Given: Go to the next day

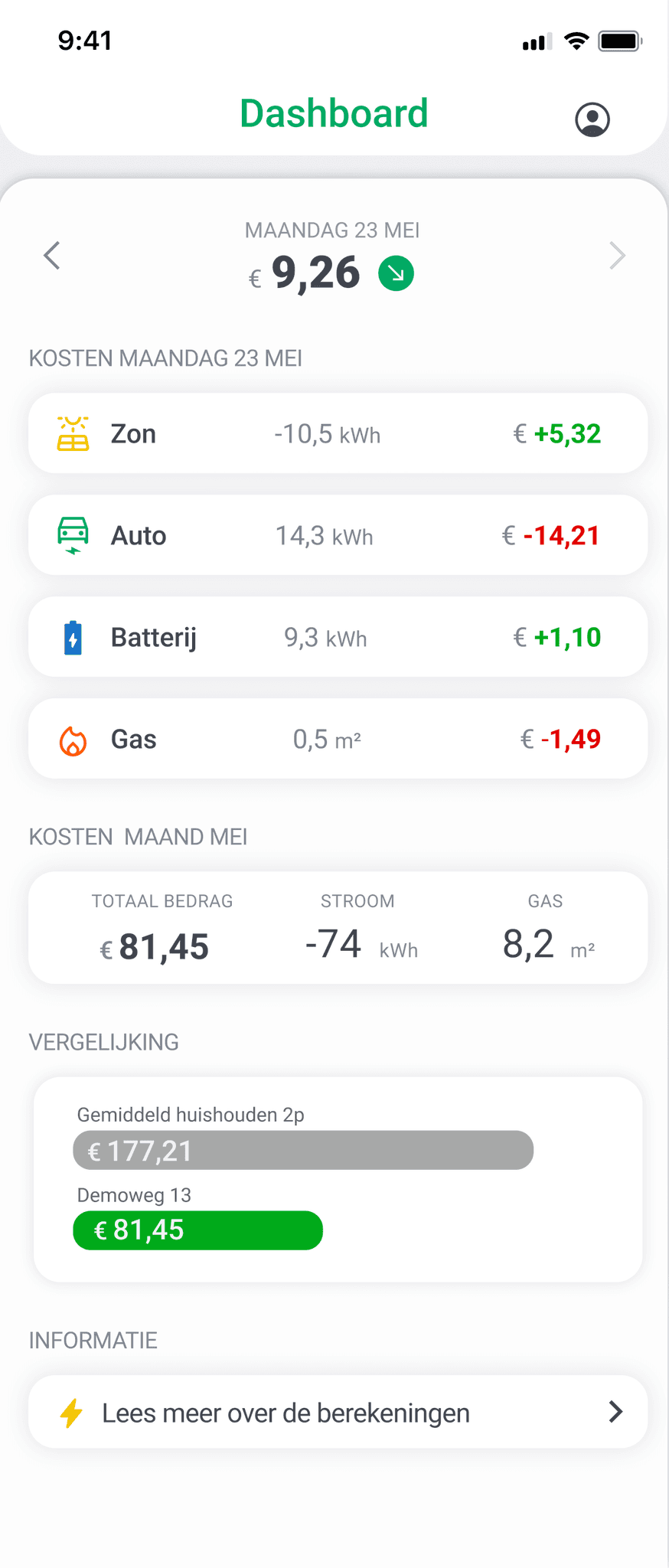Looking at the screenshot, I should pos(617,256).
